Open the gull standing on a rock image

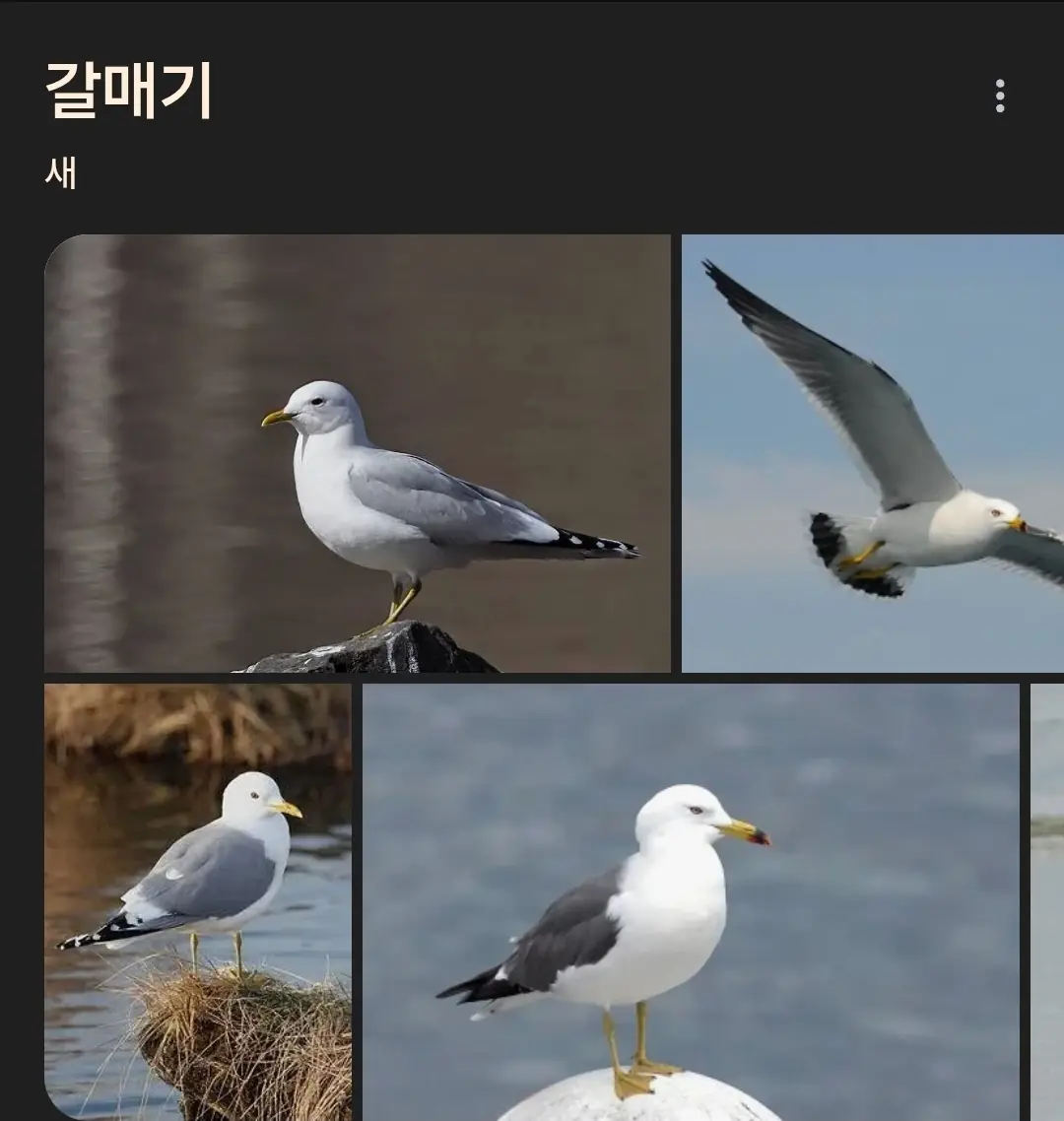tap(357, 453)
